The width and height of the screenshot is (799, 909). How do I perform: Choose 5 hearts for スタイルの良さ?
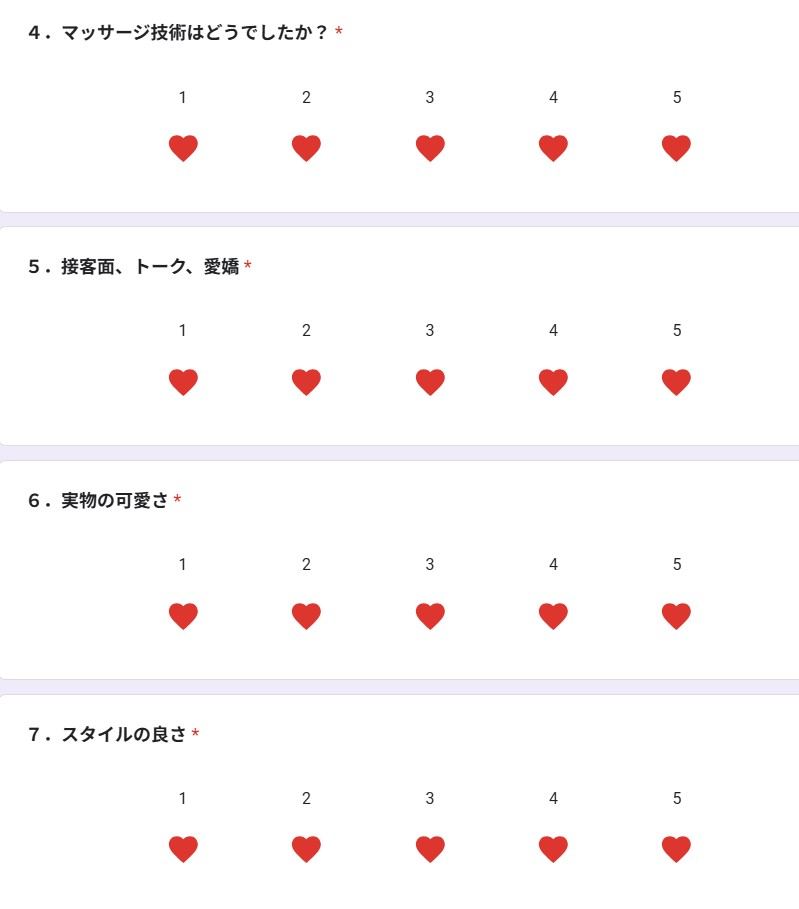pos(677,849)
